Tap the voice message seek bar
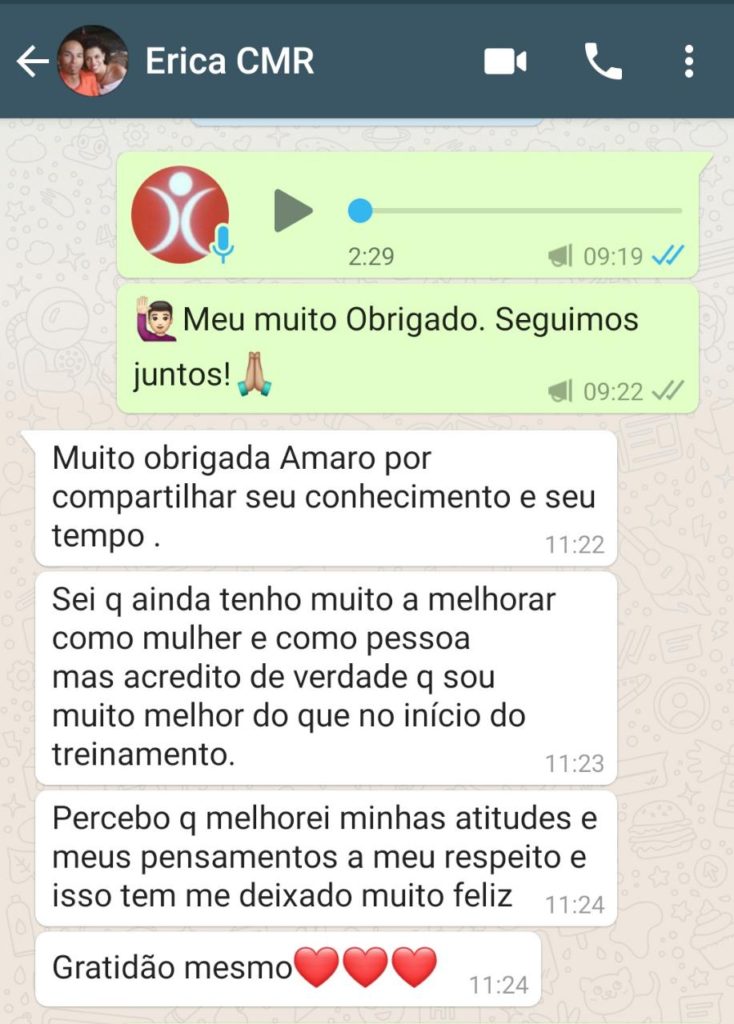734x1024 pixels. tap(520, 211)
